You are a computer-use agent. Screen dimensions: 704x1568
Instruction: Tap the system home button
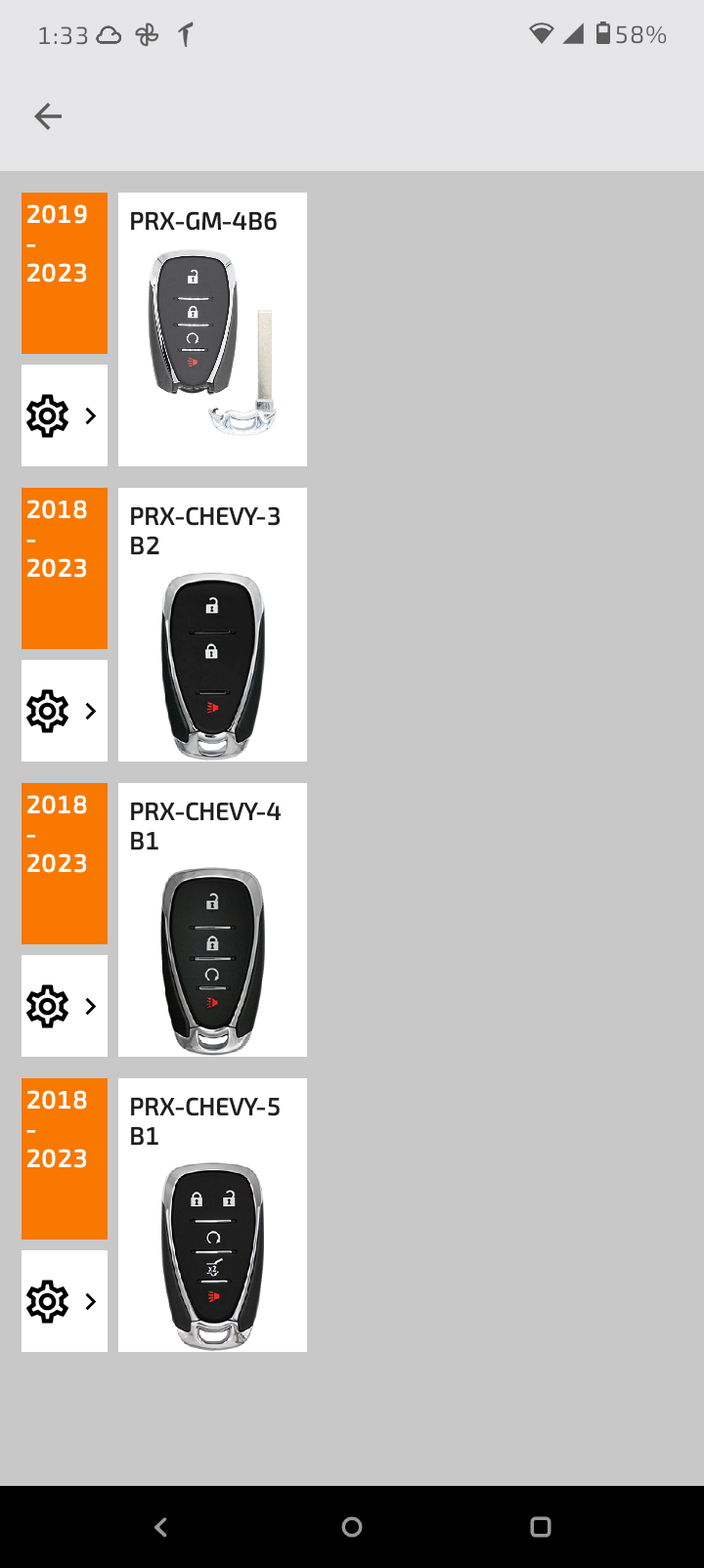click(352, 1527)
